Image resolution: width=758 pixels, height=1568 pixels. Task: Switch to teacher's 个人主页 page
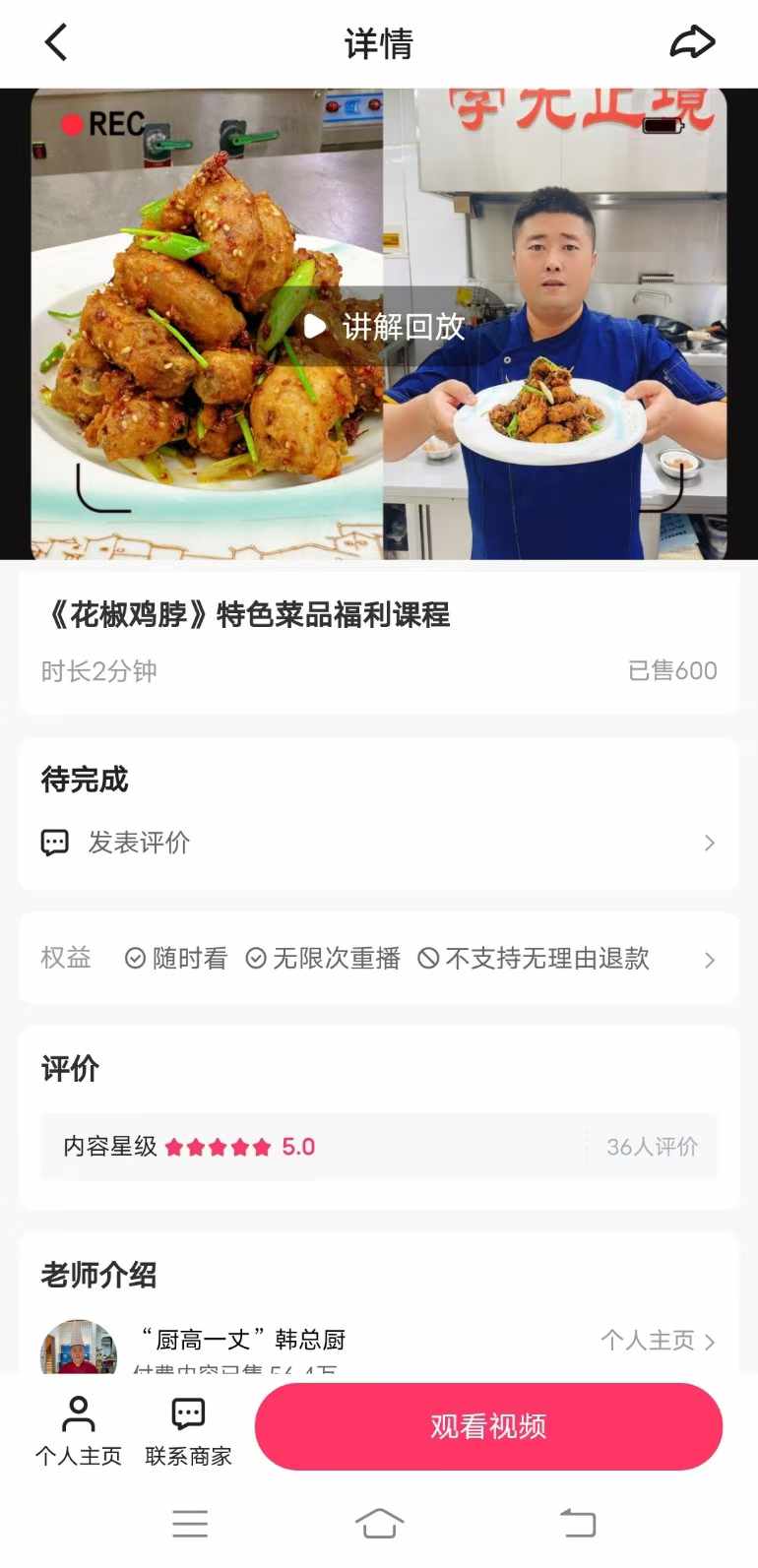coord(648,1340)
